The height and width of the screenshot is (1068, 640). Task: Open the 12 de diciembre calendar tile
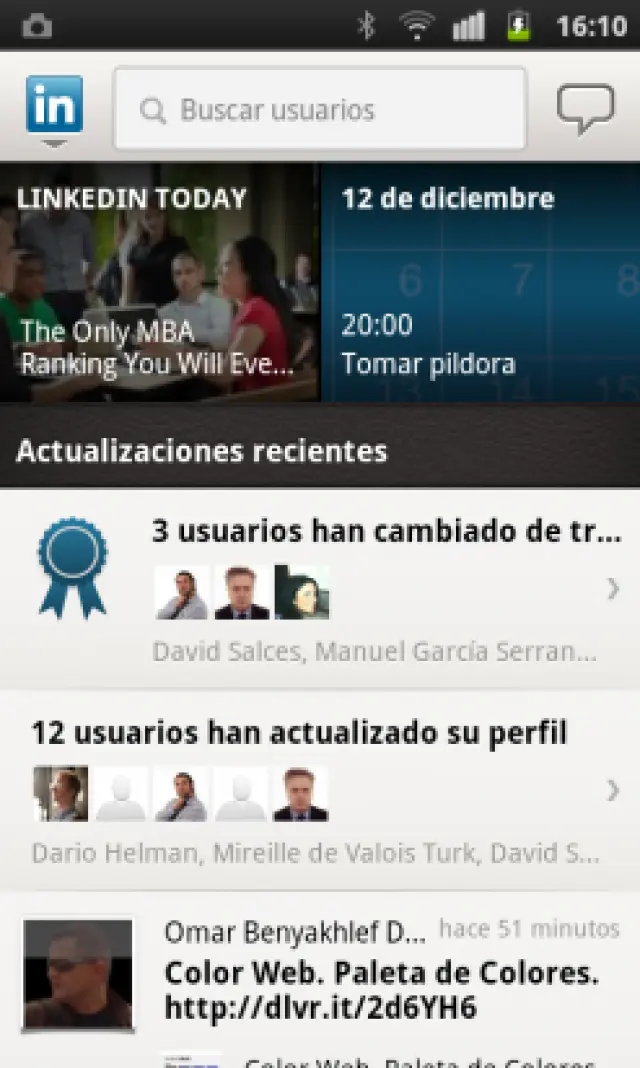click(x=480, y=283)
